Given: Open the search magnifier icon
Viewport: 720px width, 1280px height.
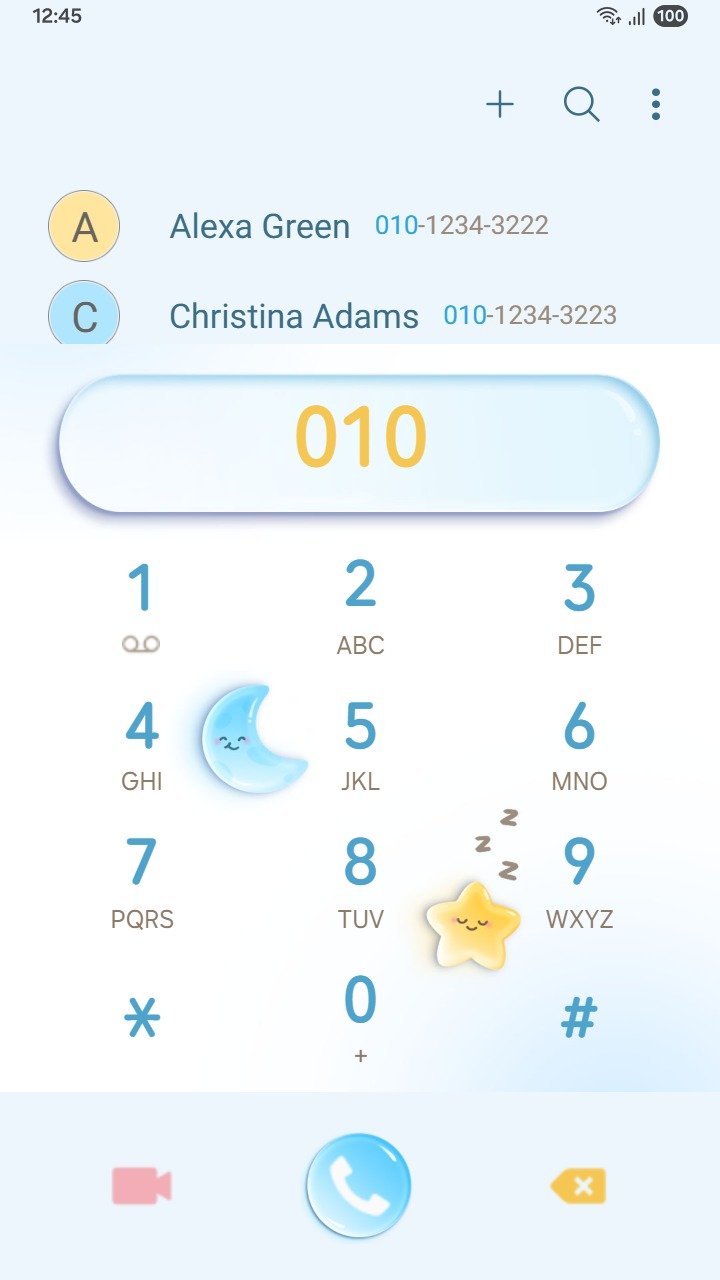Looking at the screenshot, I should [x=581, y=104].
